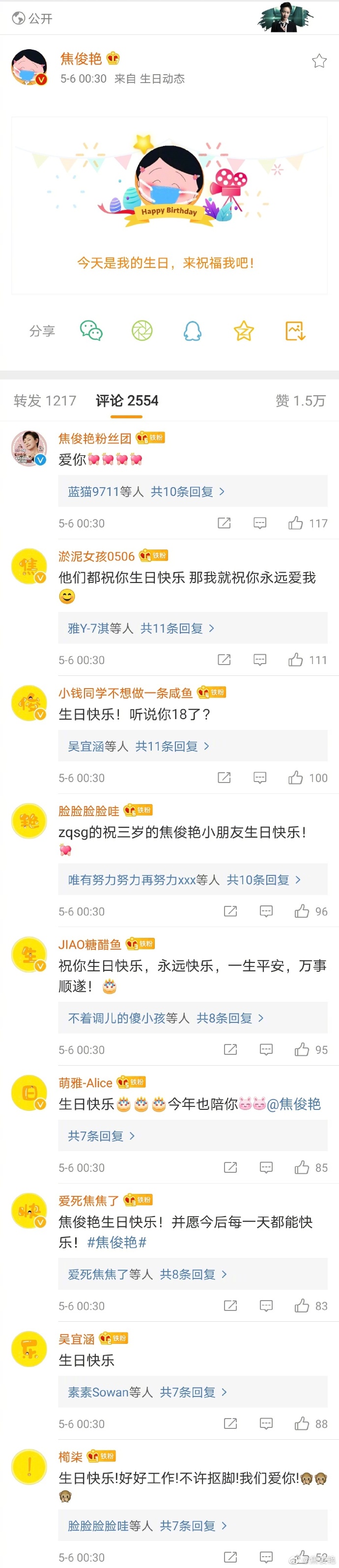The width and height of the screenshot is (339, 1568).
Task: Open 焦俊艳's profile avatar
Action: coord(29,67)
